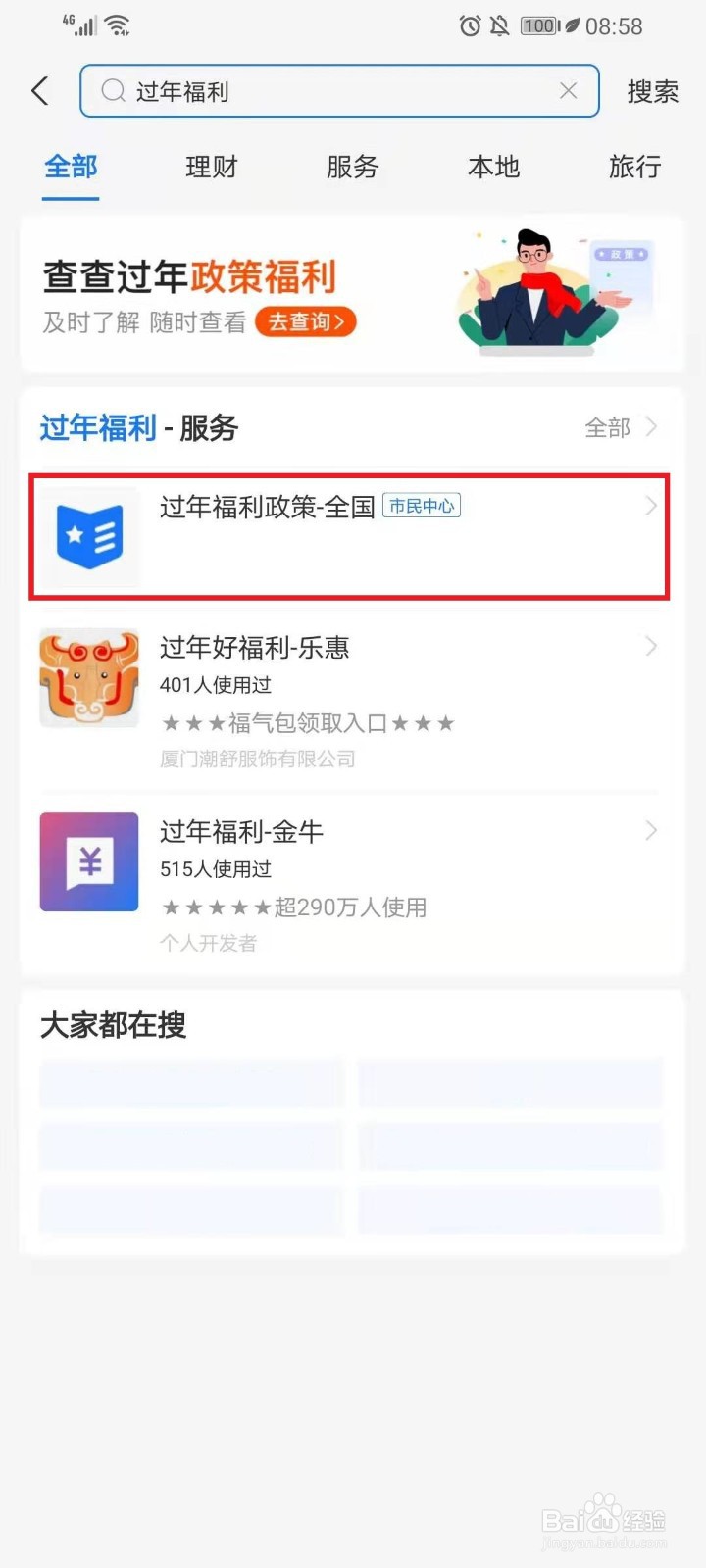Tap the back arrow at top left
The image size is (706, 1568).
point(39,90)
